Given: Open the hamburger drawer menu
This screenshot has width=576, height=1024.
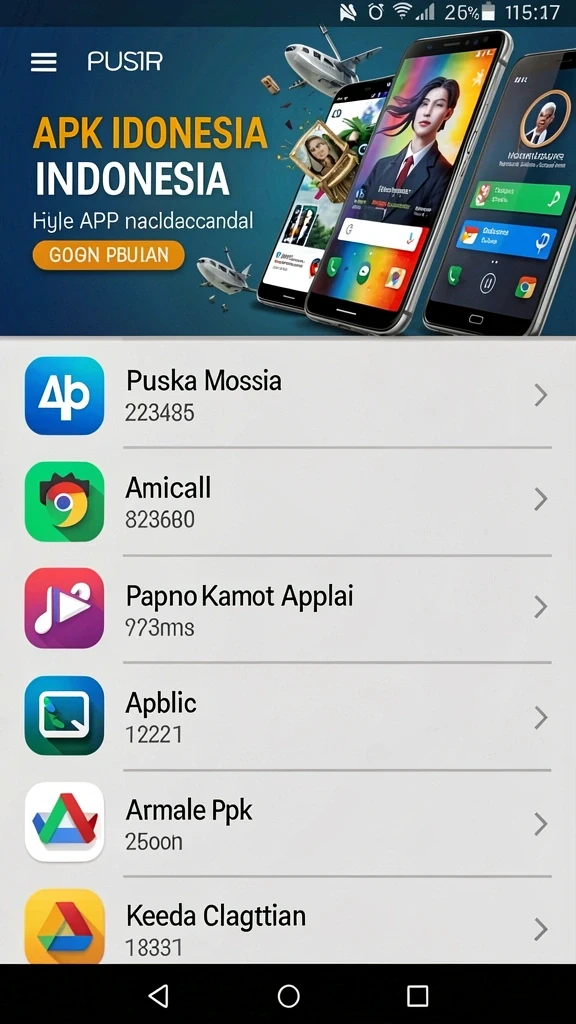Looking at the screenshot, I should click(x=44, y=62).
